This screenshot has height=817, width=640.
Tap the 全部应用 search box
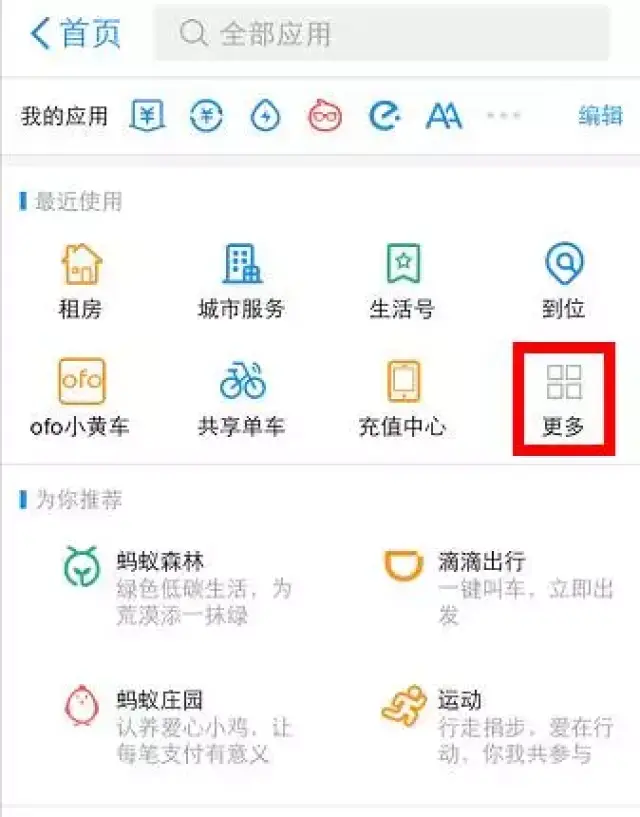tap(381, 33)
